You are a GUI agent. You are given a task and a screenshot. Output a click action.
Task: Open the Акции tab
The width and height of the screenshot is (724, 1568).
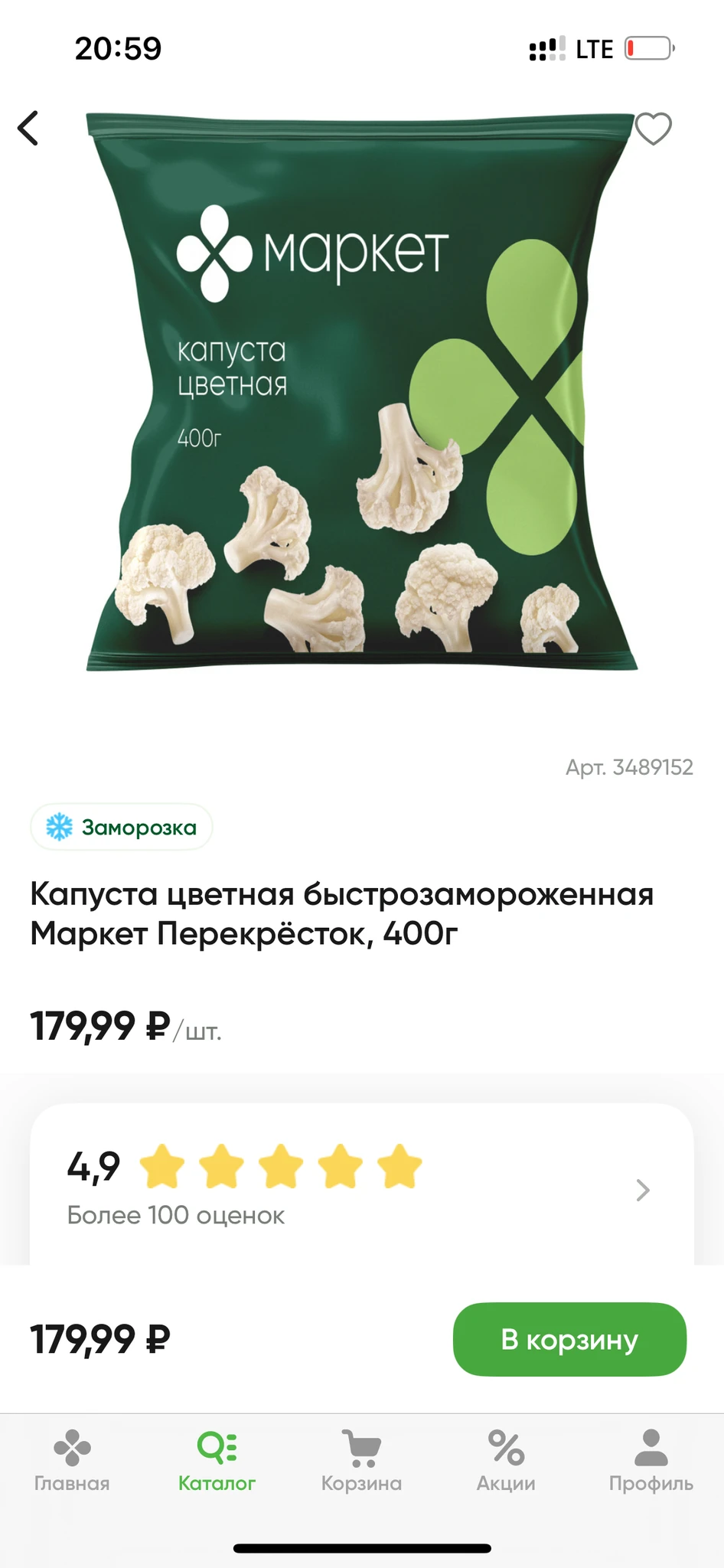(506, 1461)
